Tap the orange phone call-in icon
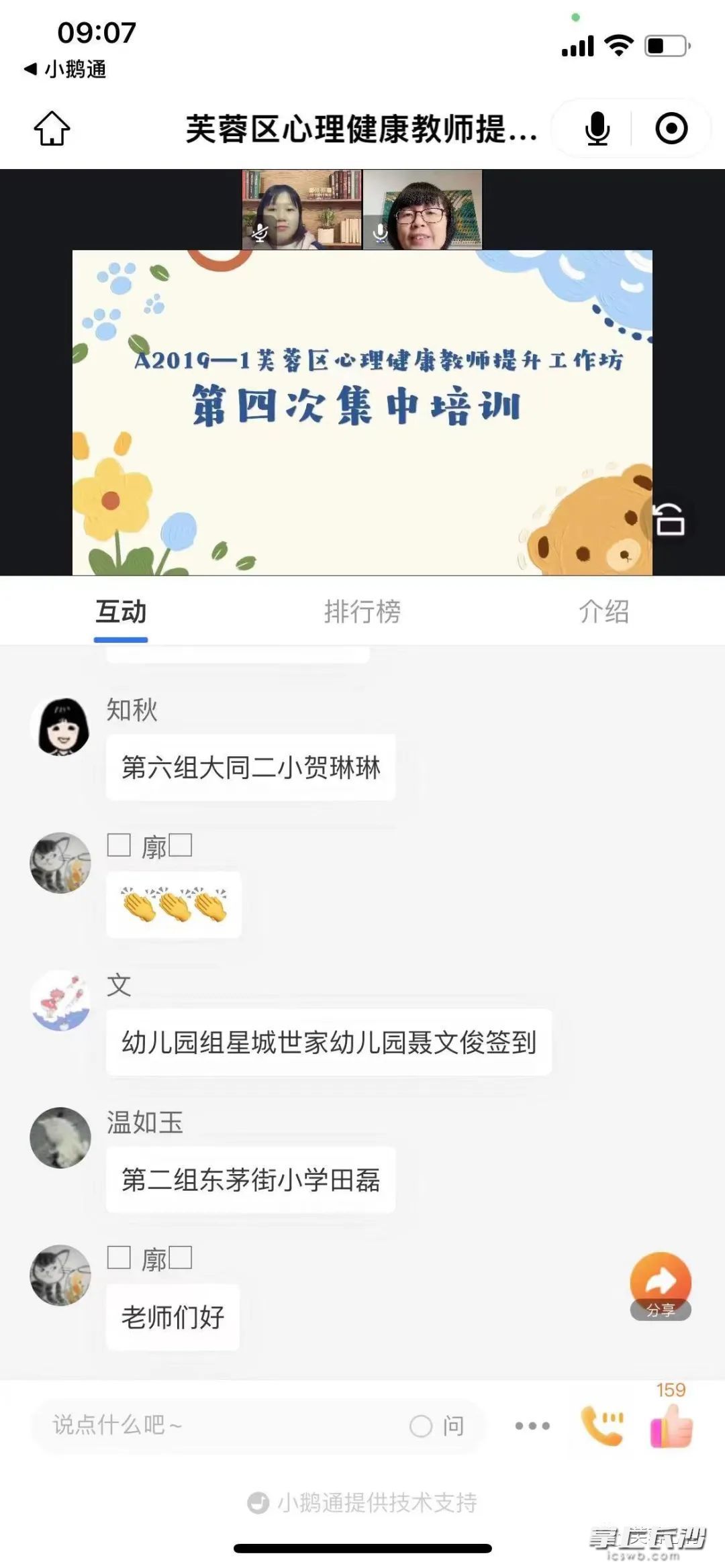The width and height of the screenshot is (725, 1568). click(x=602, y=1426)
